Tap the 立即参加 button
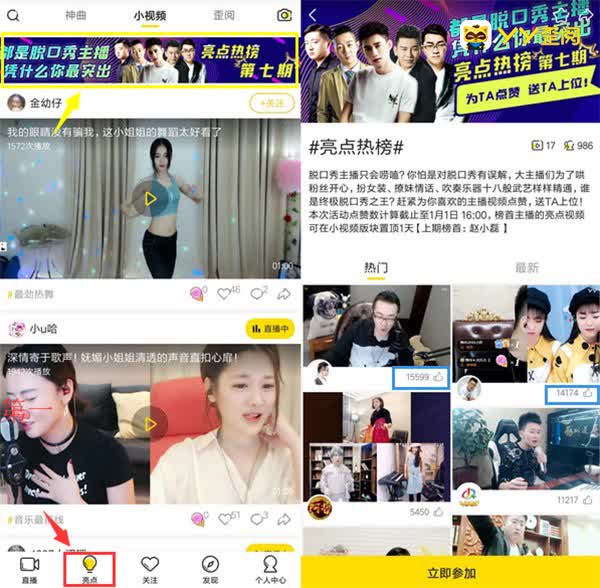The width and height of the screenshot is (600, 588). (451, 572)
